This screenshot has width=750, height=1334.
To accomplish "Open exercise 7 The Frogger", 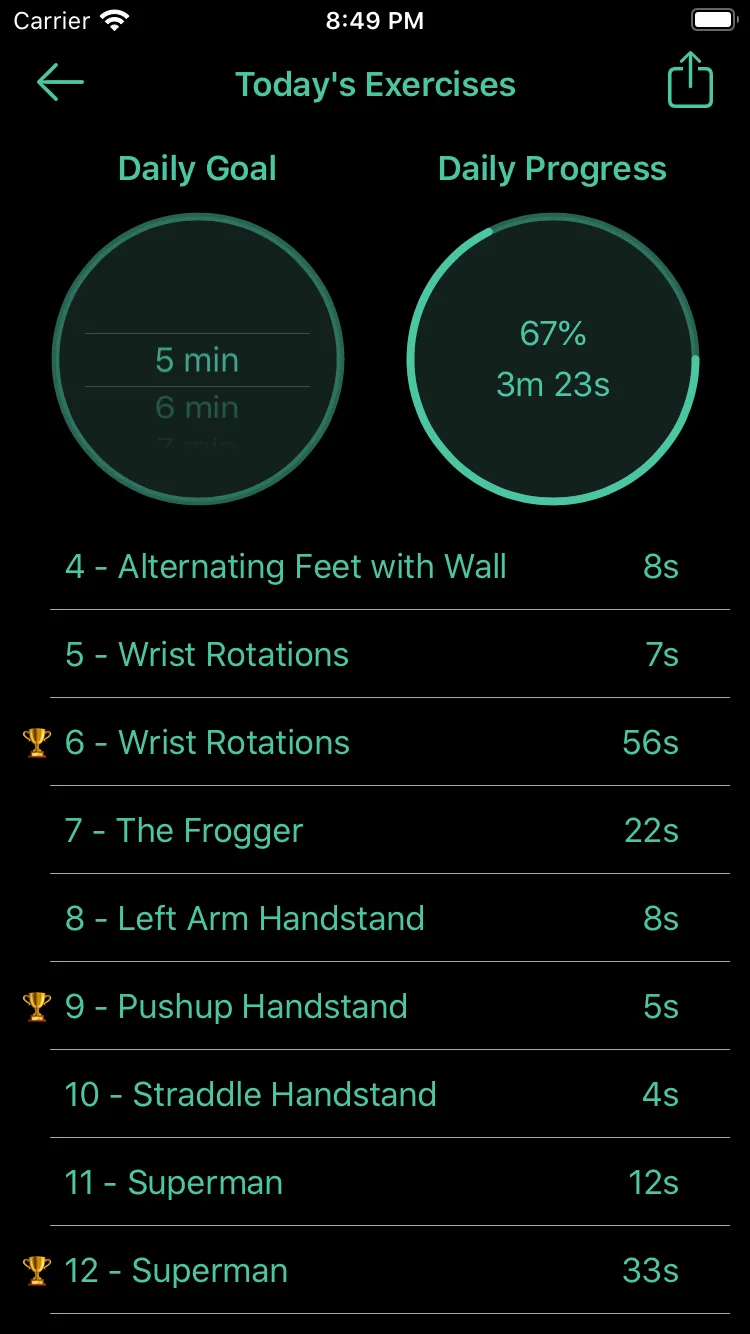I will (x=375, y=830).
